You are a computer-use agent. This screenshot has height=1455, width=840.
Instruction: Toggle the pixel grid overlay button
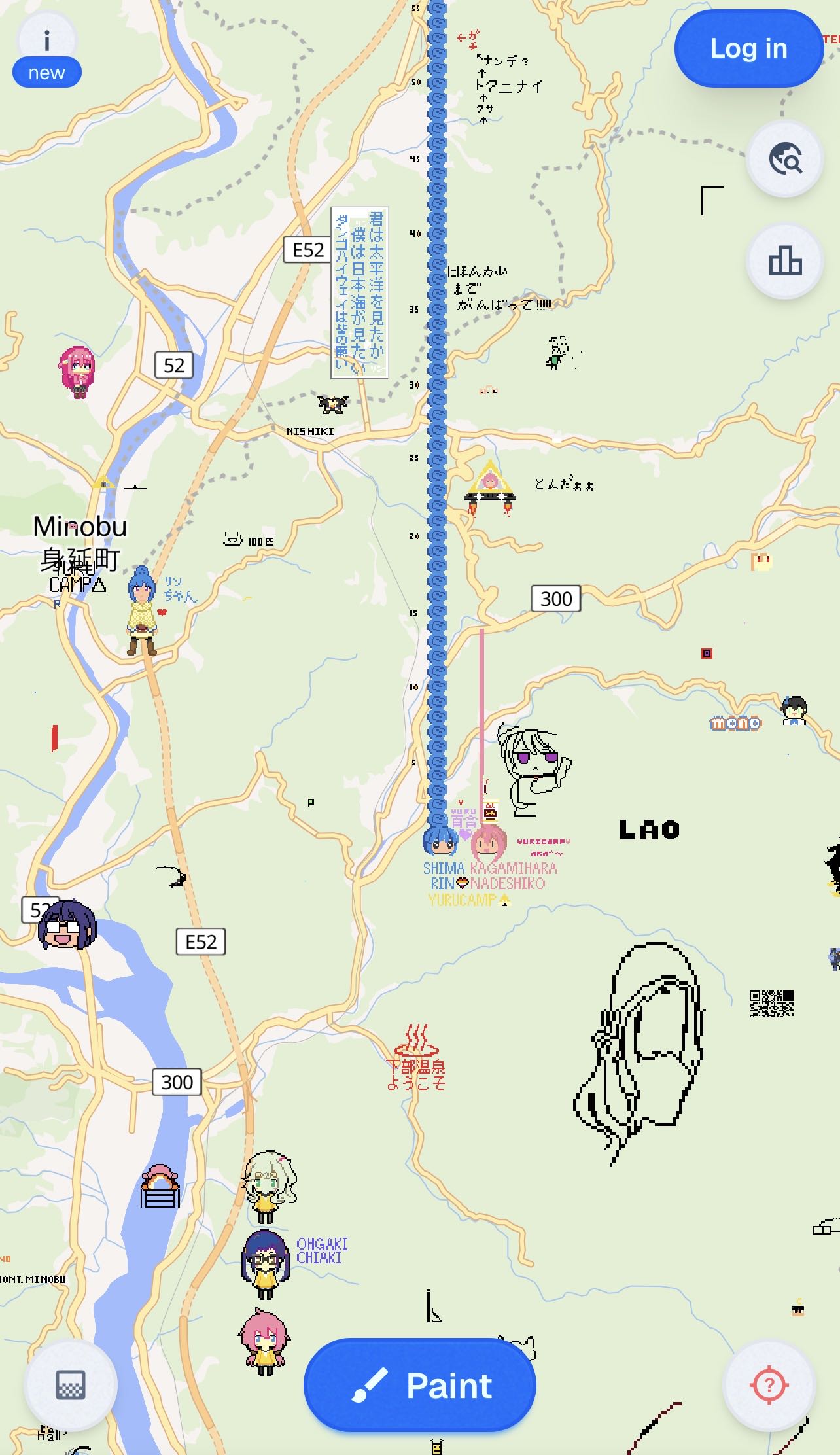[71, 1384]
